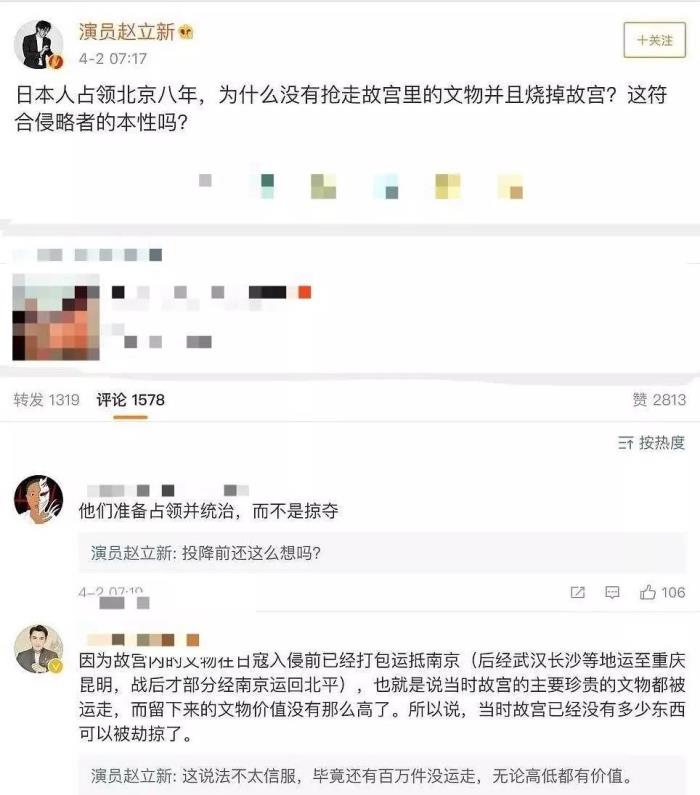Image resolution: width=700 pixels, height=795 pixels.
Task: View the 赞 2813 likes list
Action: (x=658, y=400)
